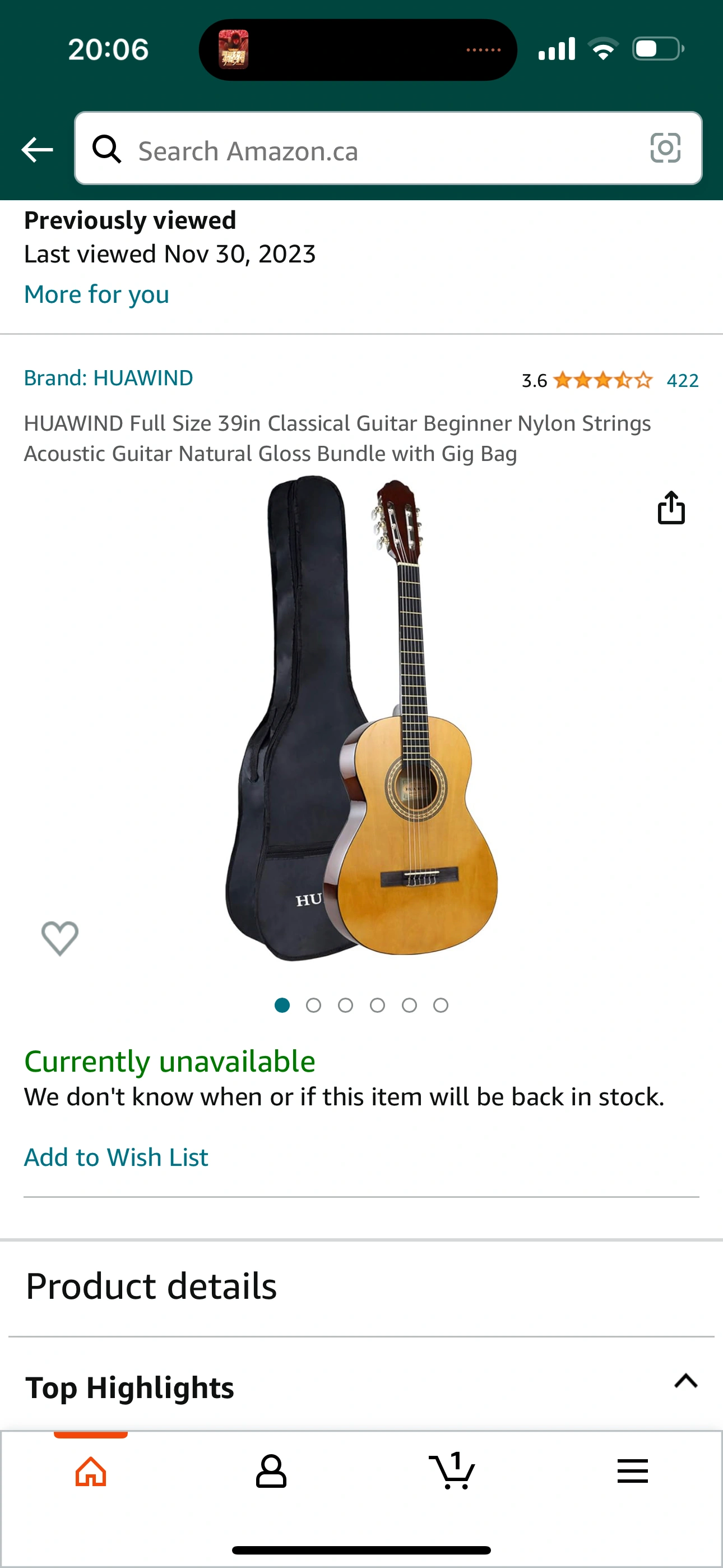Image resolution: width=723 pixels, height=1568 pixels.
Task: View the guitar product image
Action: 361,718
